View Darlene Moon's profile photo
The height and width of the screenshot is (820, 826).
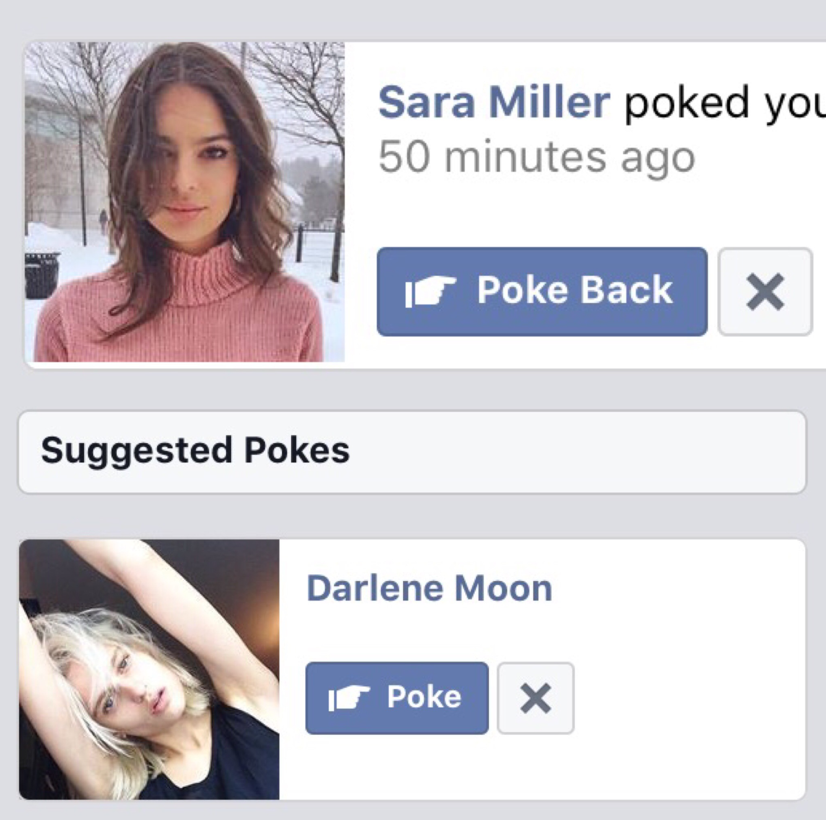point(149,669)
